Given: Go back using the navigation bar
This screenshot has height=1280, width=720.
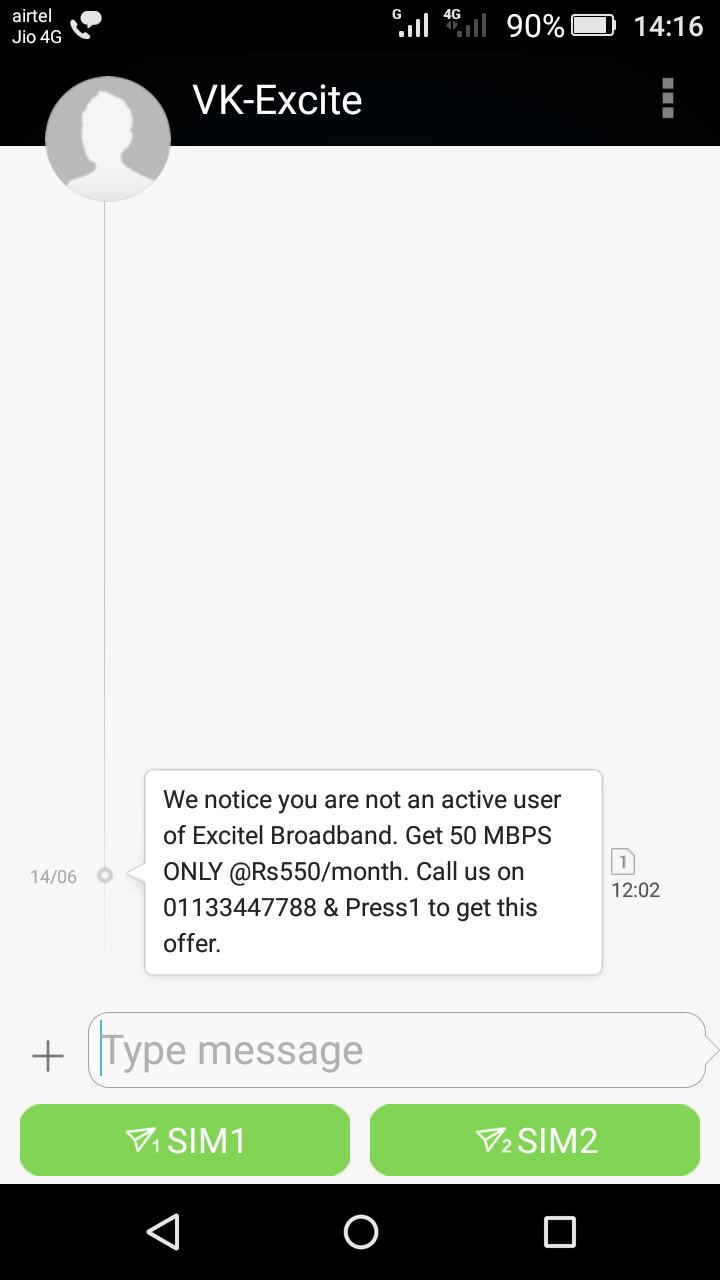Looking at the screenshot, I should 162,1231.
